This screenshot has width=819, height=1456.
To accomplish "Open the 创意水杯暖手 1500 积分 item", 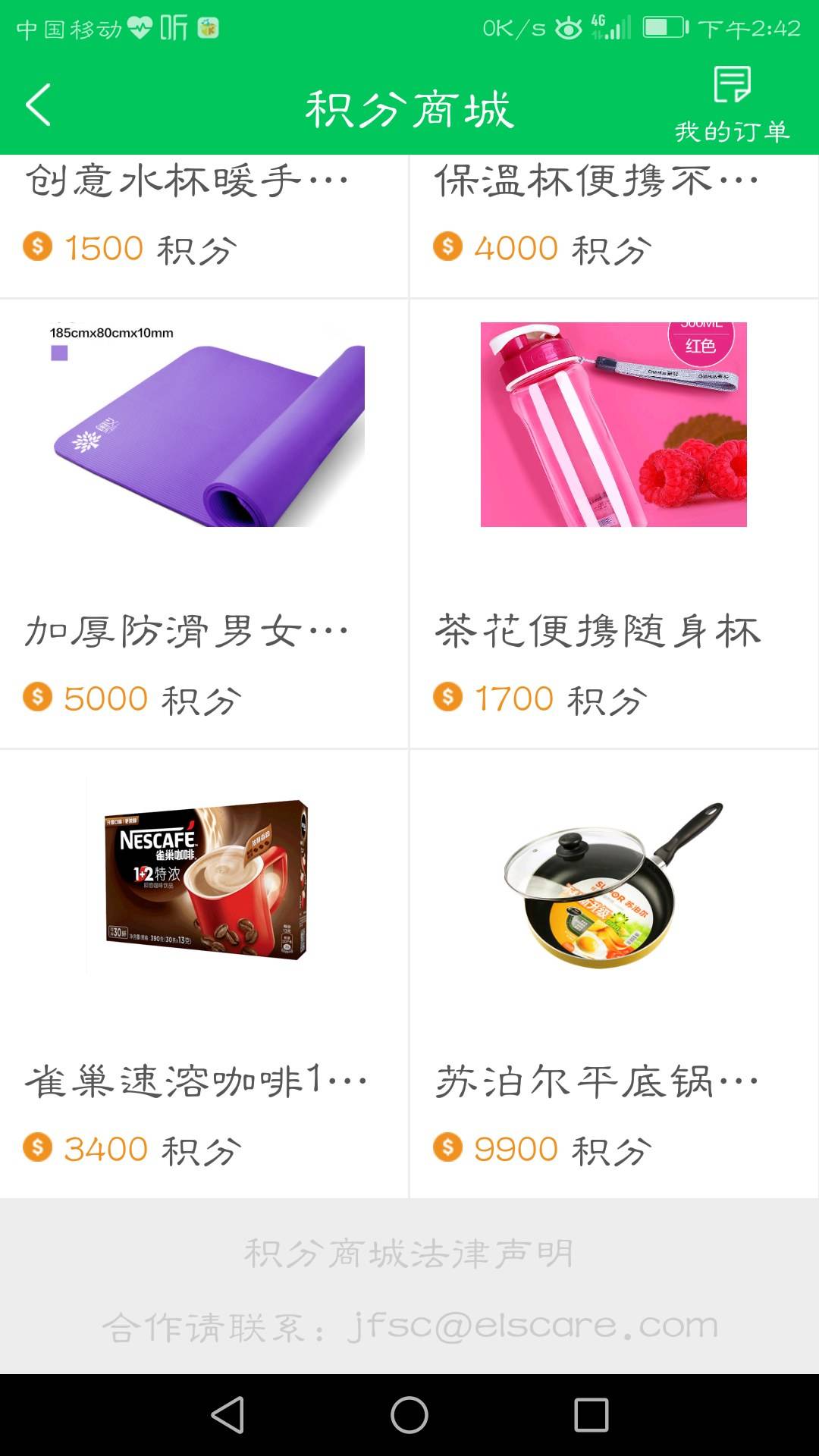I will [x=203, y=220].
